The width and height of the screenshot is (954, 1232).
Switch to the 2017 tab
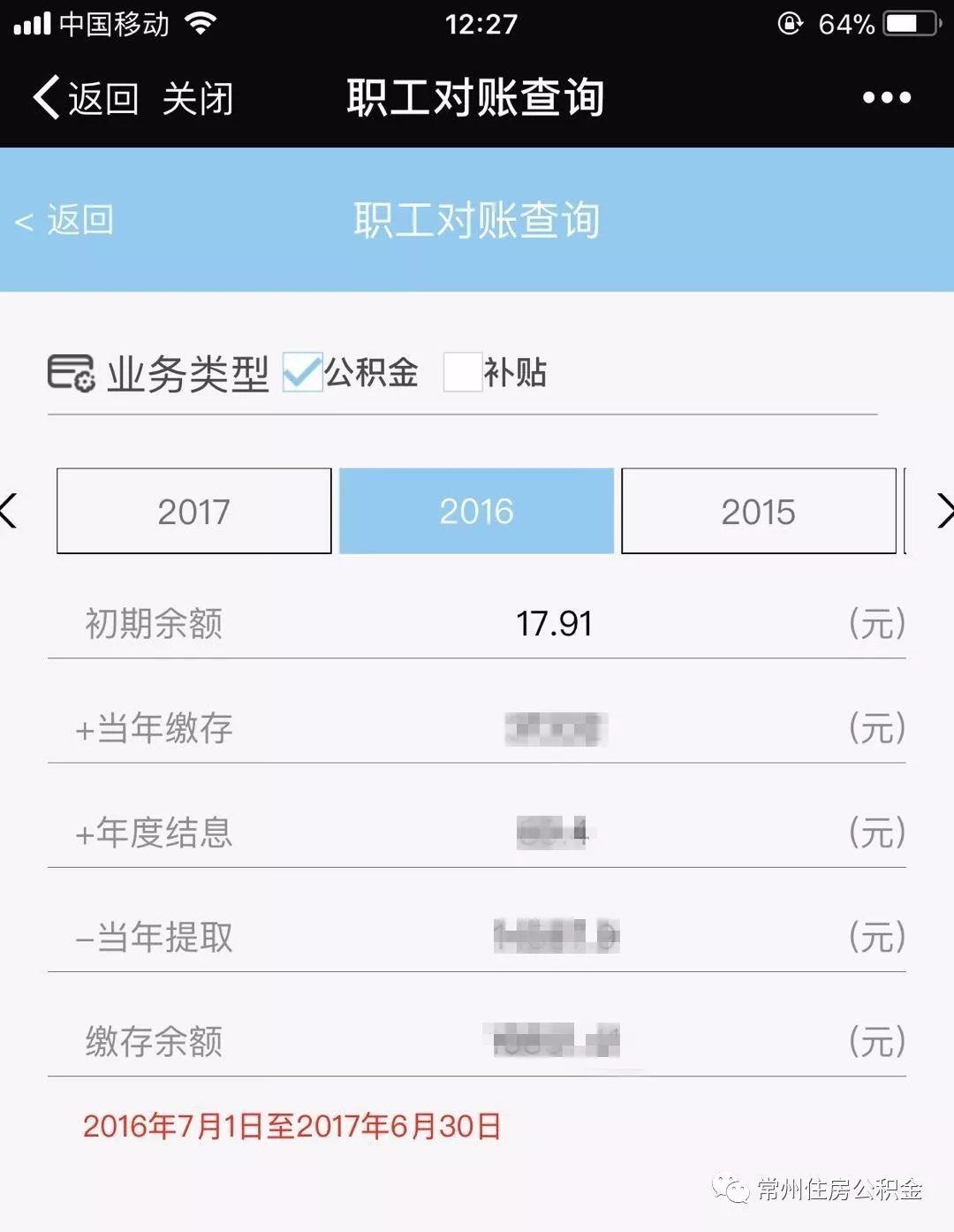coord(193,510)
